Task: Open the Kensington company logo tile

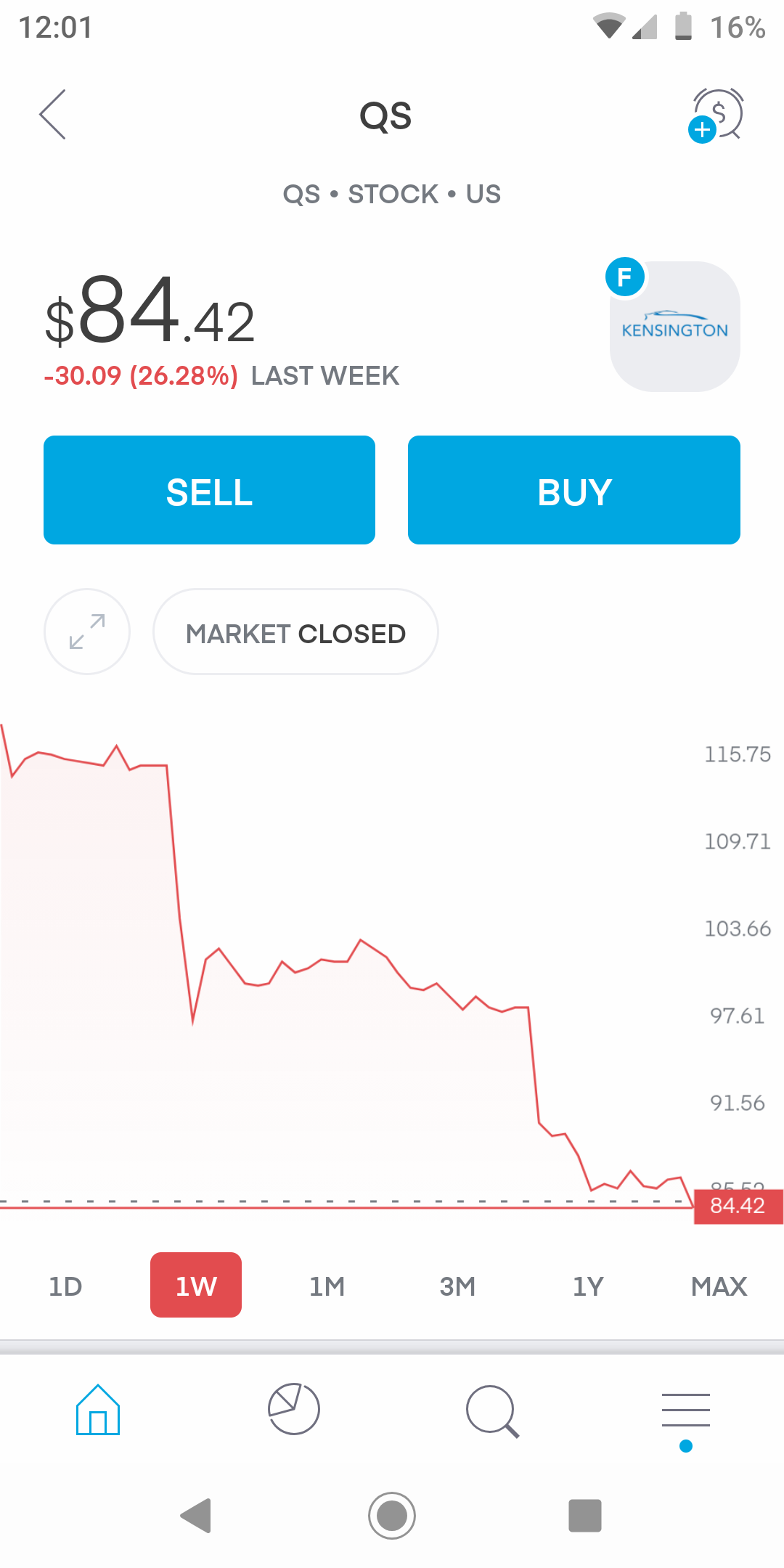Action: click(x=674, y=327)
